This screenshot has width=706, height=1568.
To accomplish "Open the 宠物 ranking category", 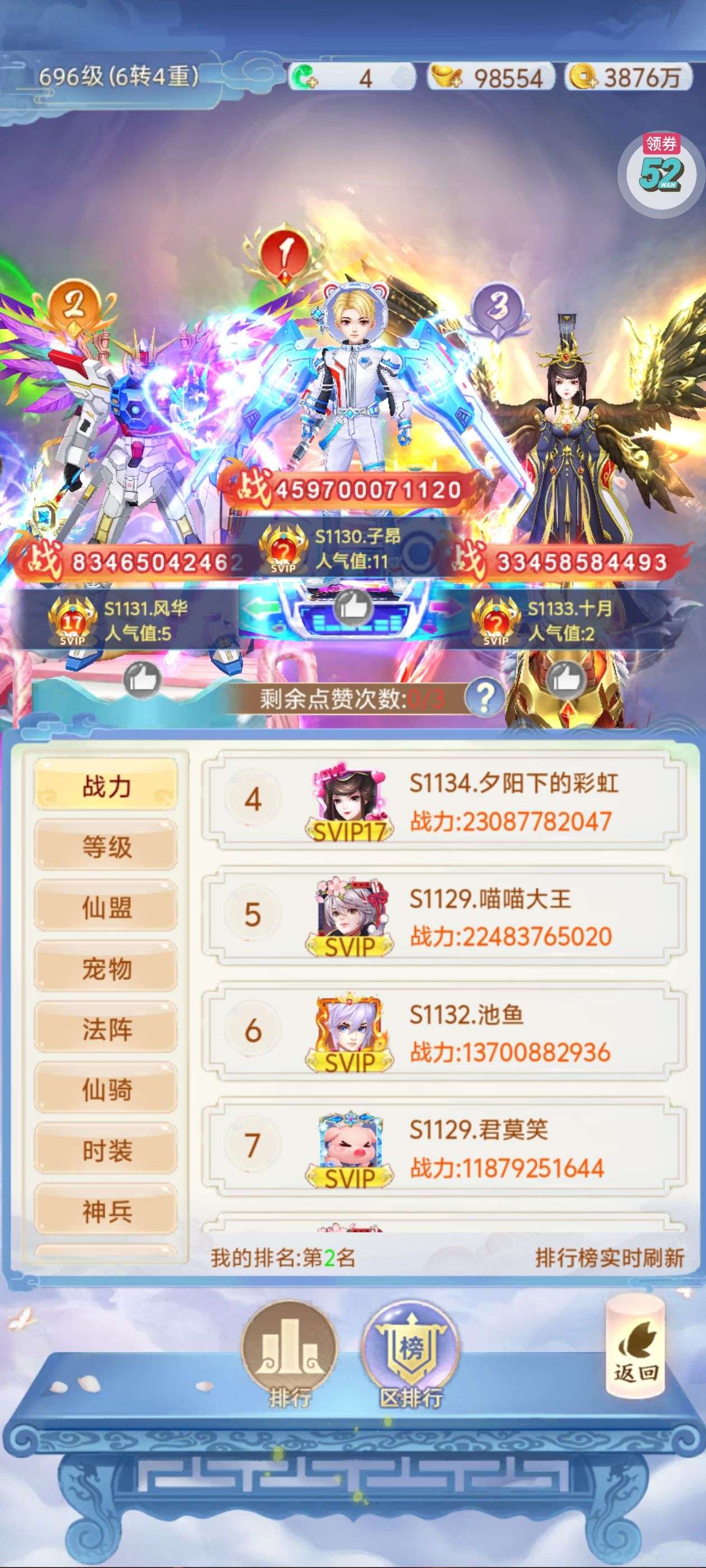I will [106, 968].
